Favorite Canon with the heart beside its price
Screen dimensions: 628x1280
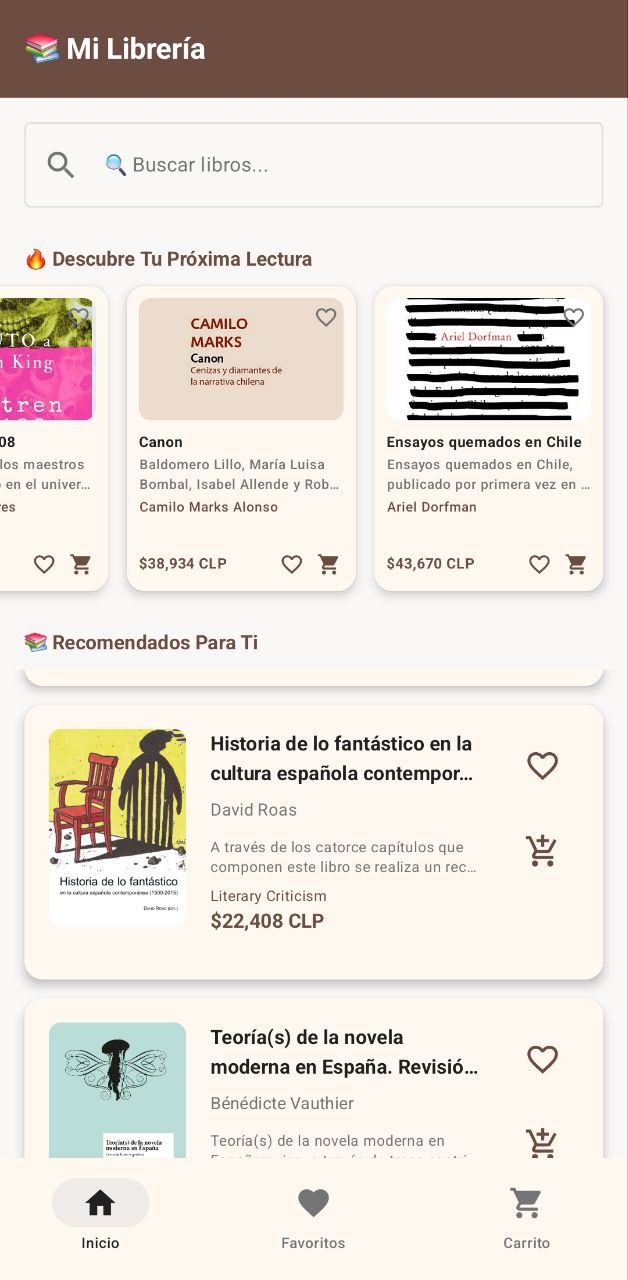tap(292, 564)
